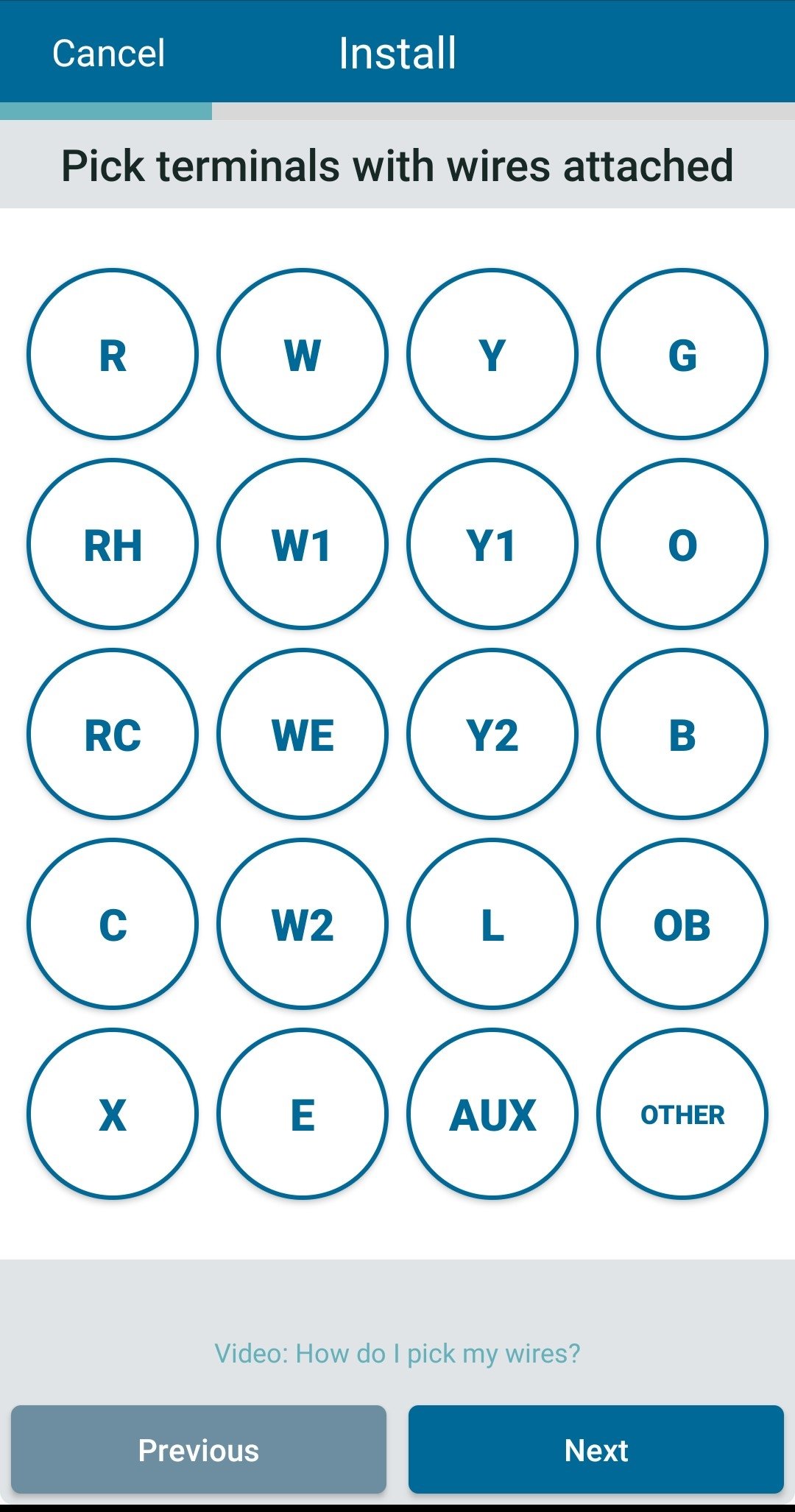The width and height of the screenshot is (795, 1512).
Task: Choose the O terminal
Action: click(x=682, y=544)
